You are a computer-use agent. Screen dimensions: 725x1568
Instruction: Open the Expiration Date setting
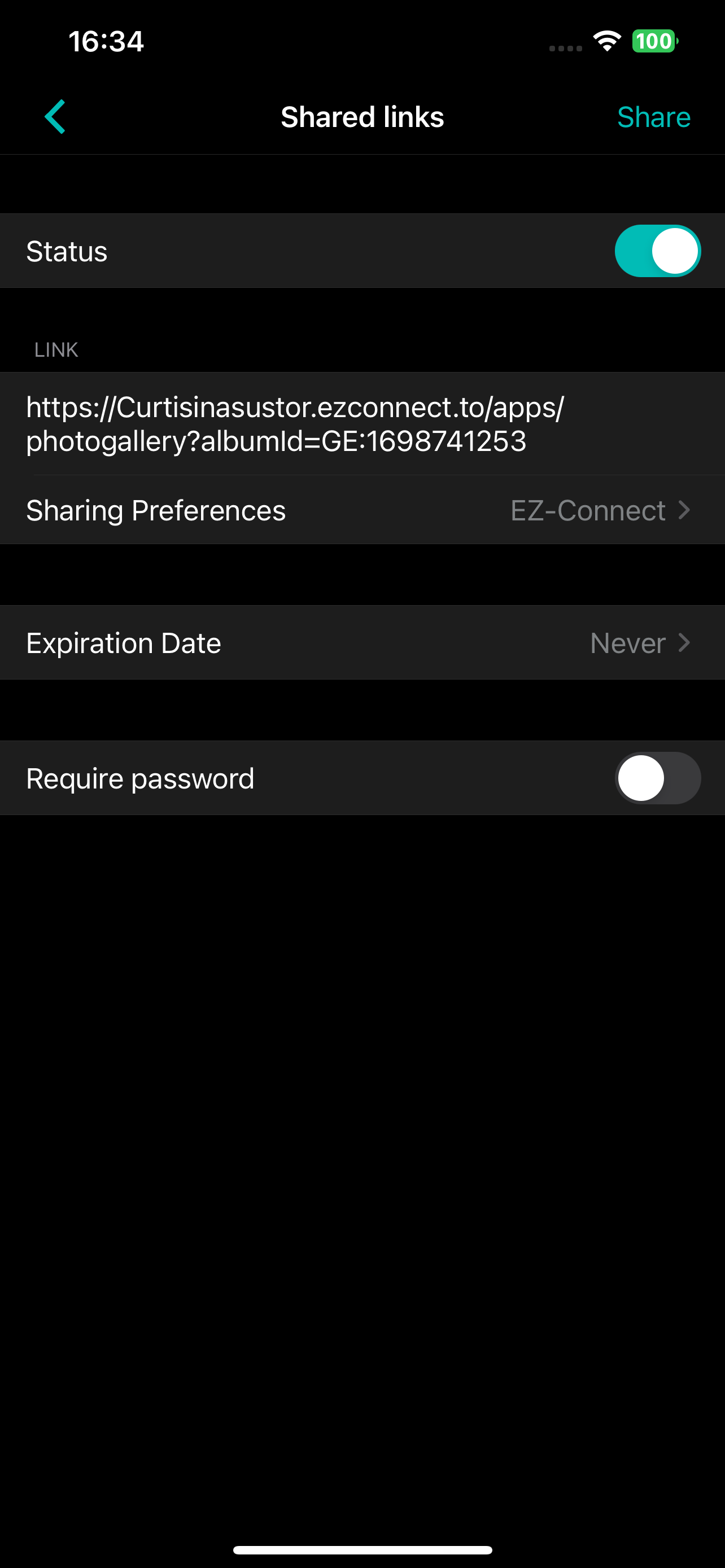pos(362,643)
